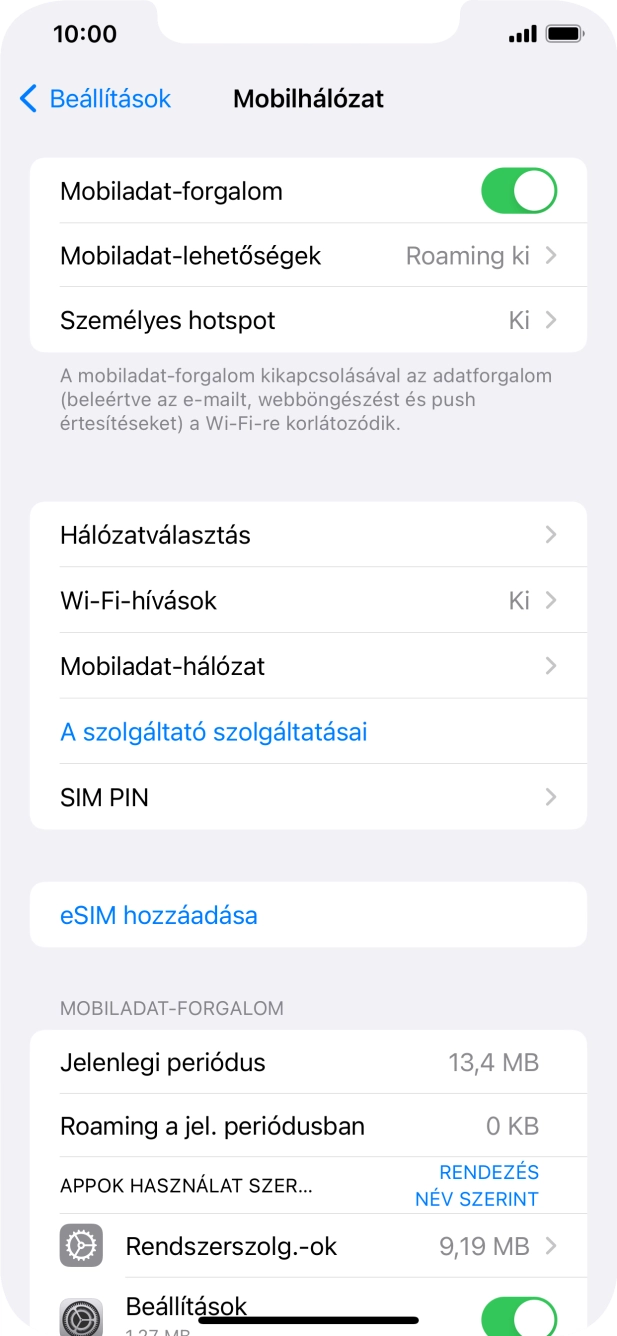Go back to Beállítások
The image size is (617, 1336).
pyautogui.click(x=96, y=99)
